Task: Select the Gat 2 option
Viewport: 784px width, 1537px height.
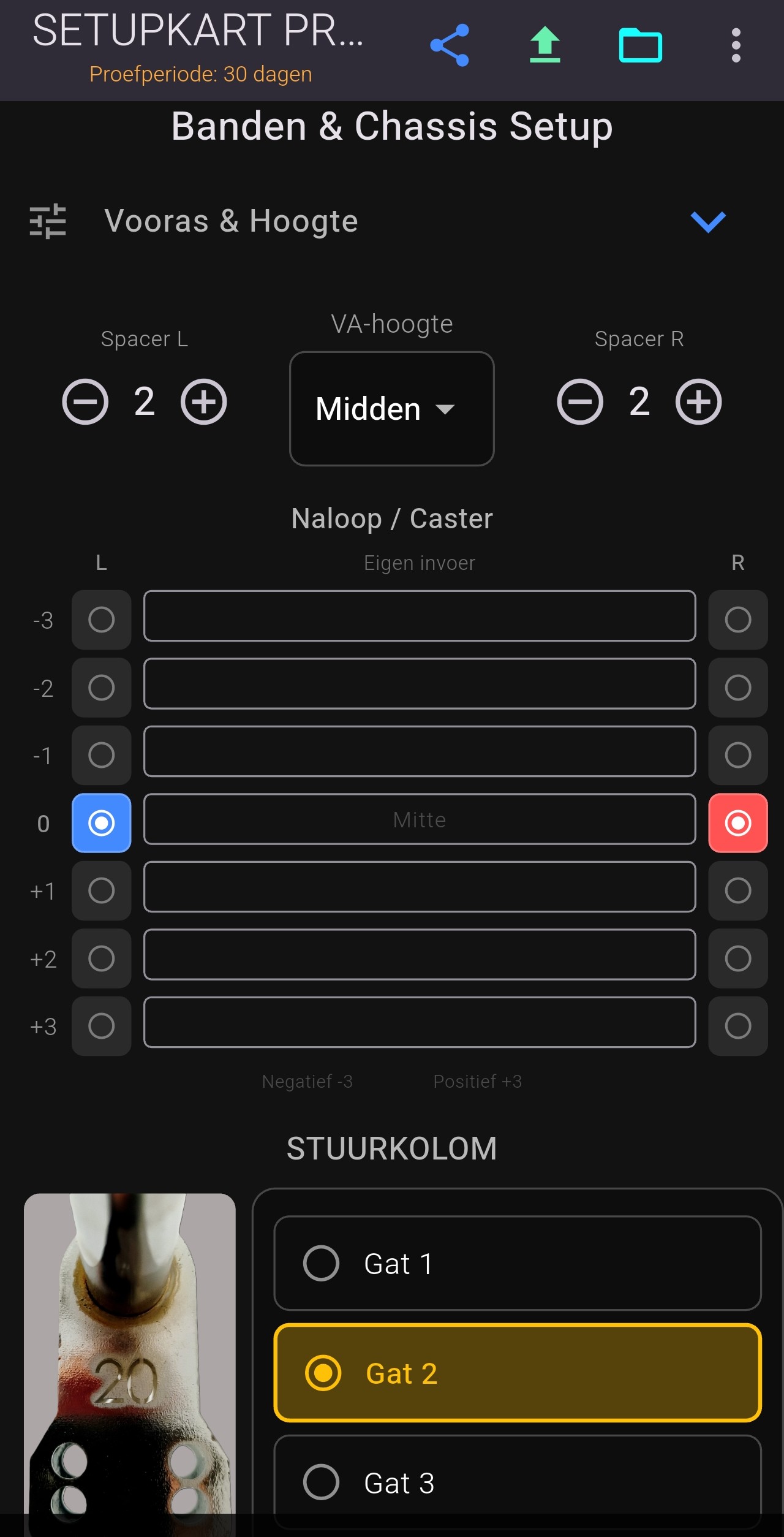Action: [x=517, y=1373]
